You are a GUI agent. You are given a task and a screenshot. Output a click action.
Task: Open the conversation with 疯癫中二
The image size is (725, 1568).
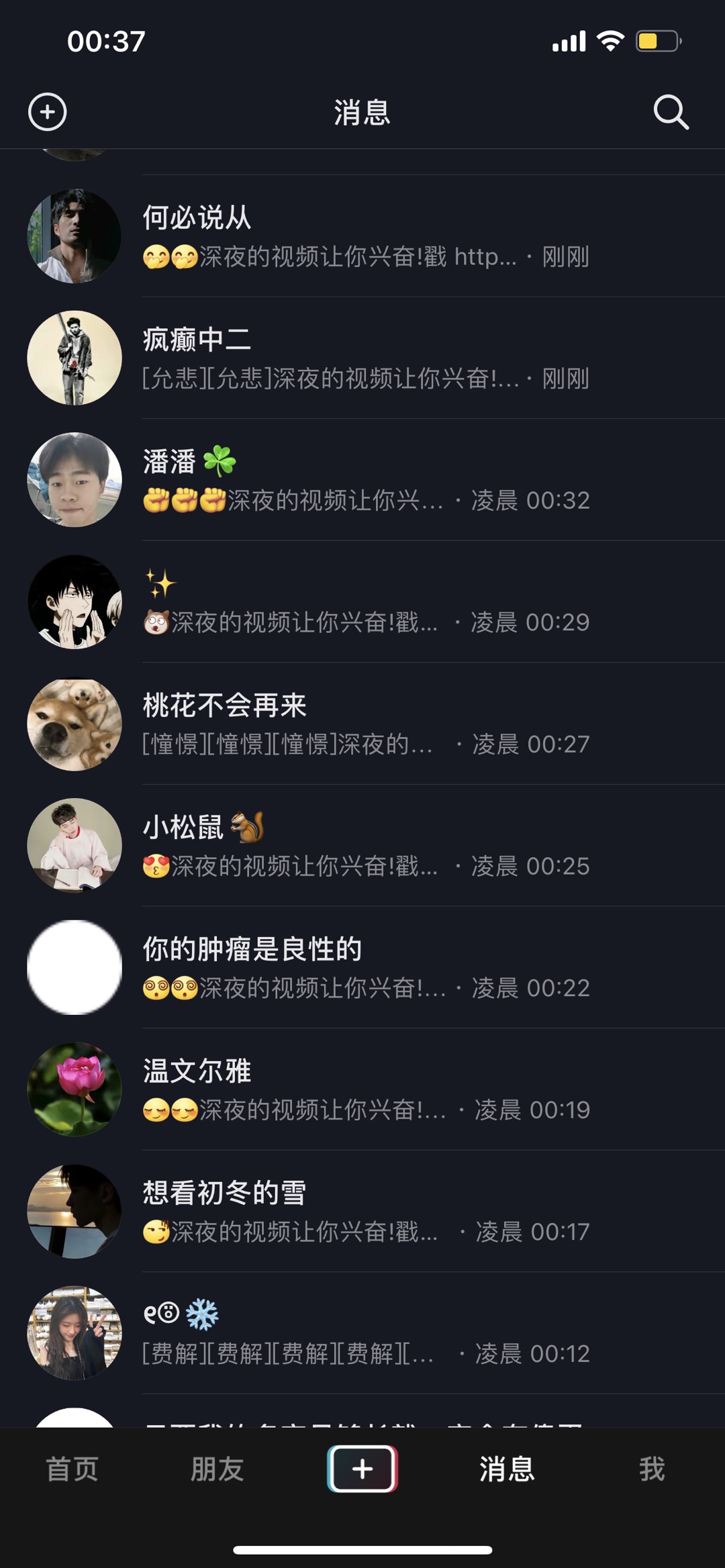[x=362, y=358]
